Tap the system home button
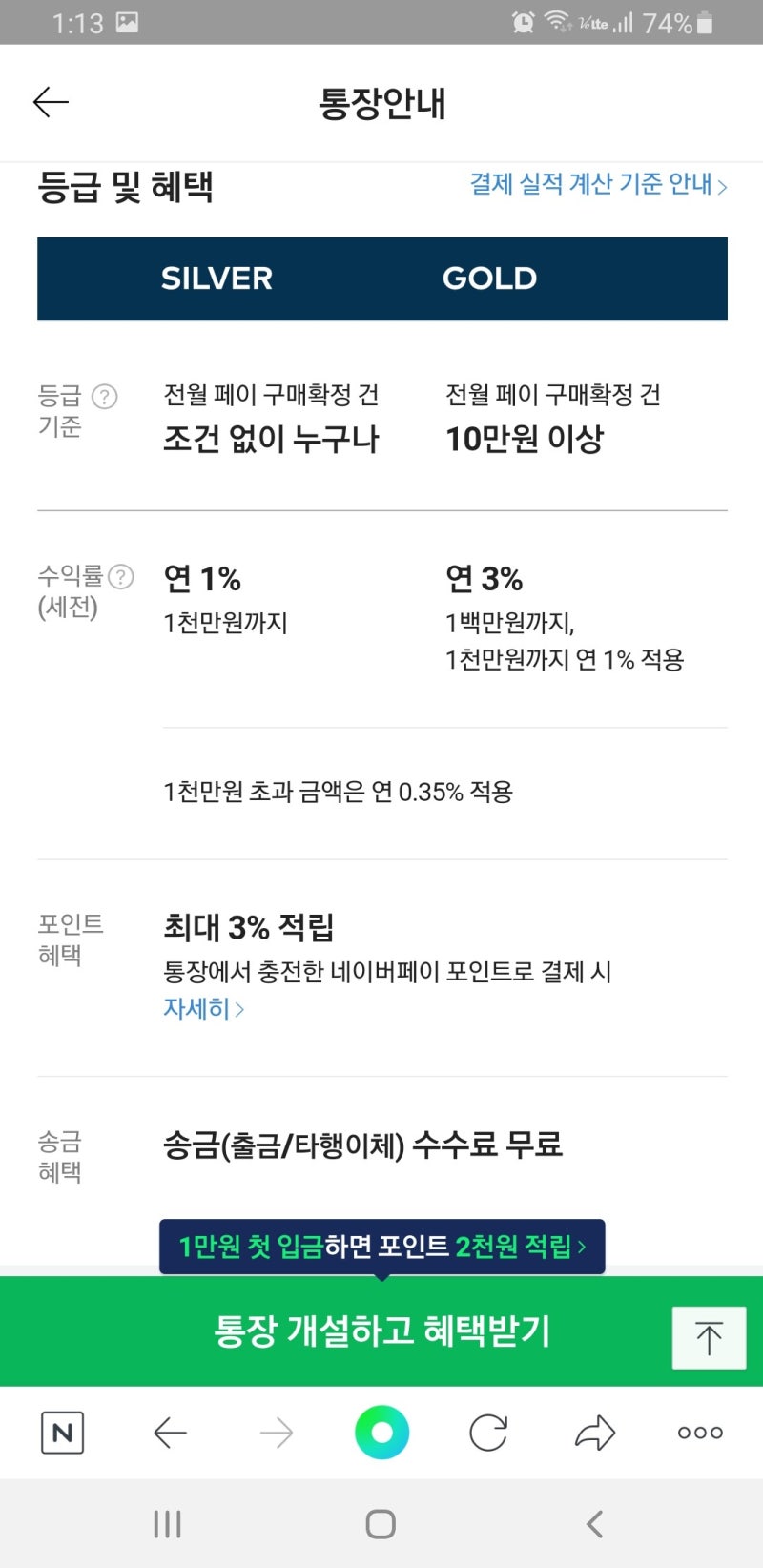 pyautogui.click(x=381, y=1524)
